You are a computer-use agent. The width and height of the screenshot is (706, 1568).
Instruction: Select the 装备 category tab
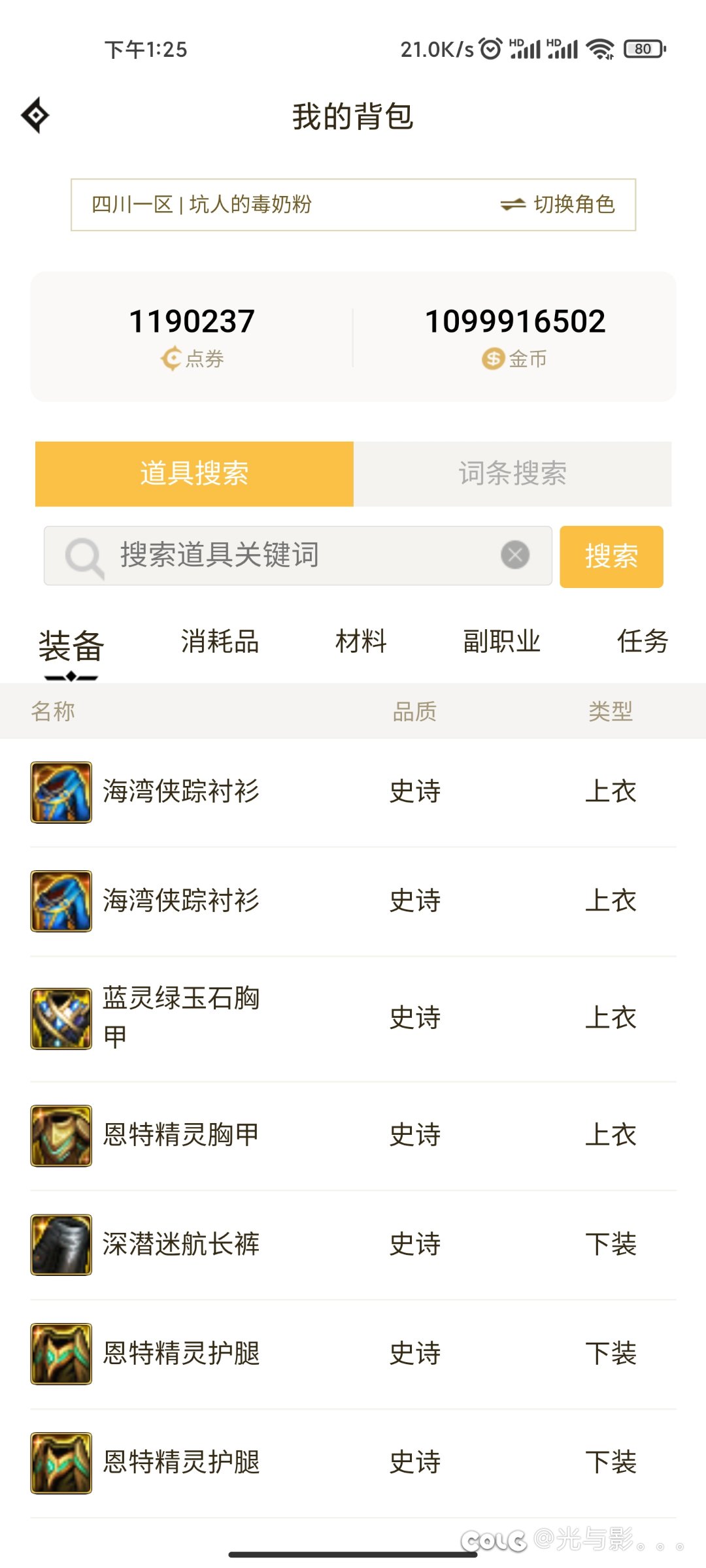71,646
